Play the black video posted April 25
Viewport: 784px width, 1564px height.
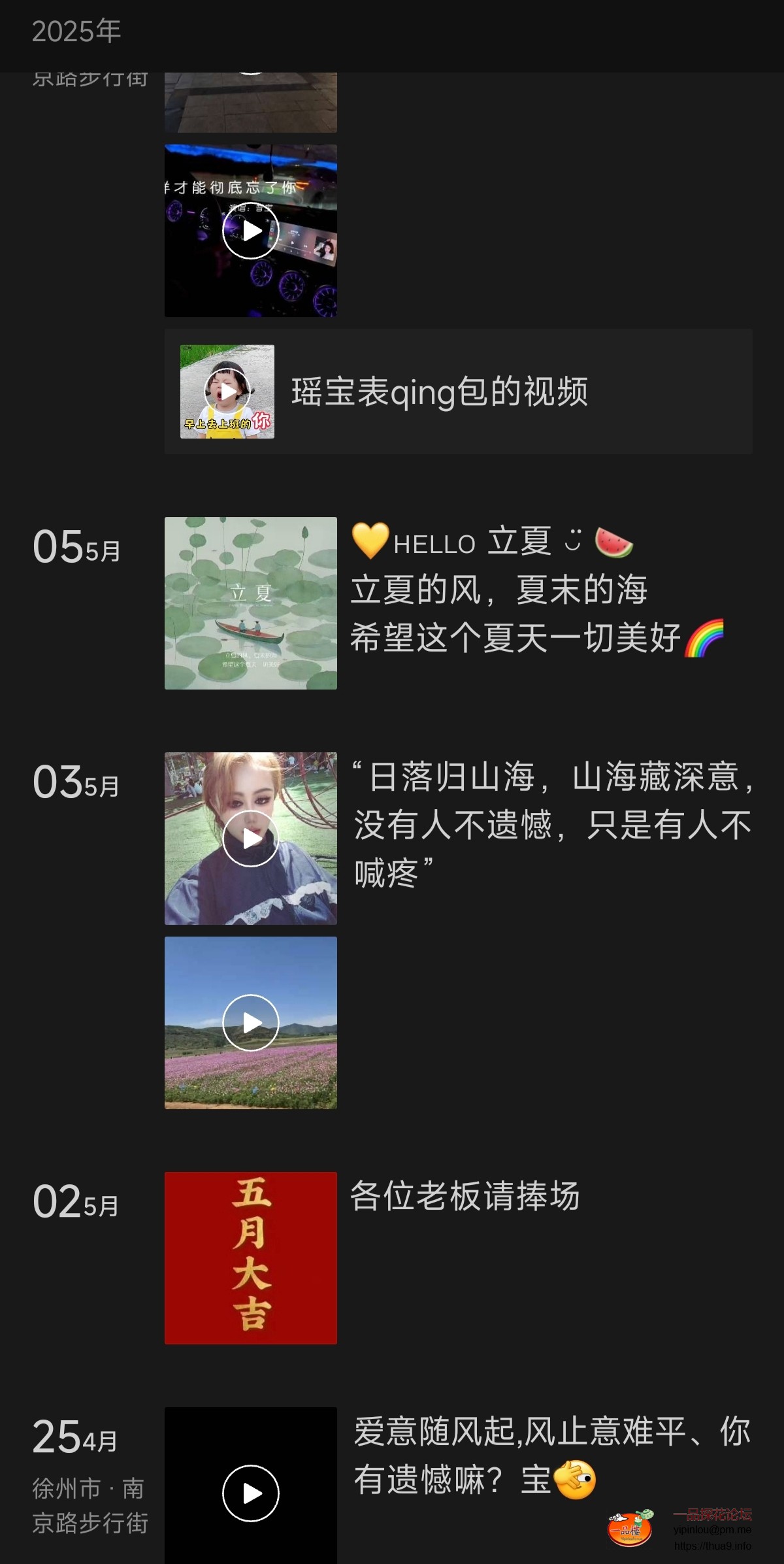point(251,1493)
